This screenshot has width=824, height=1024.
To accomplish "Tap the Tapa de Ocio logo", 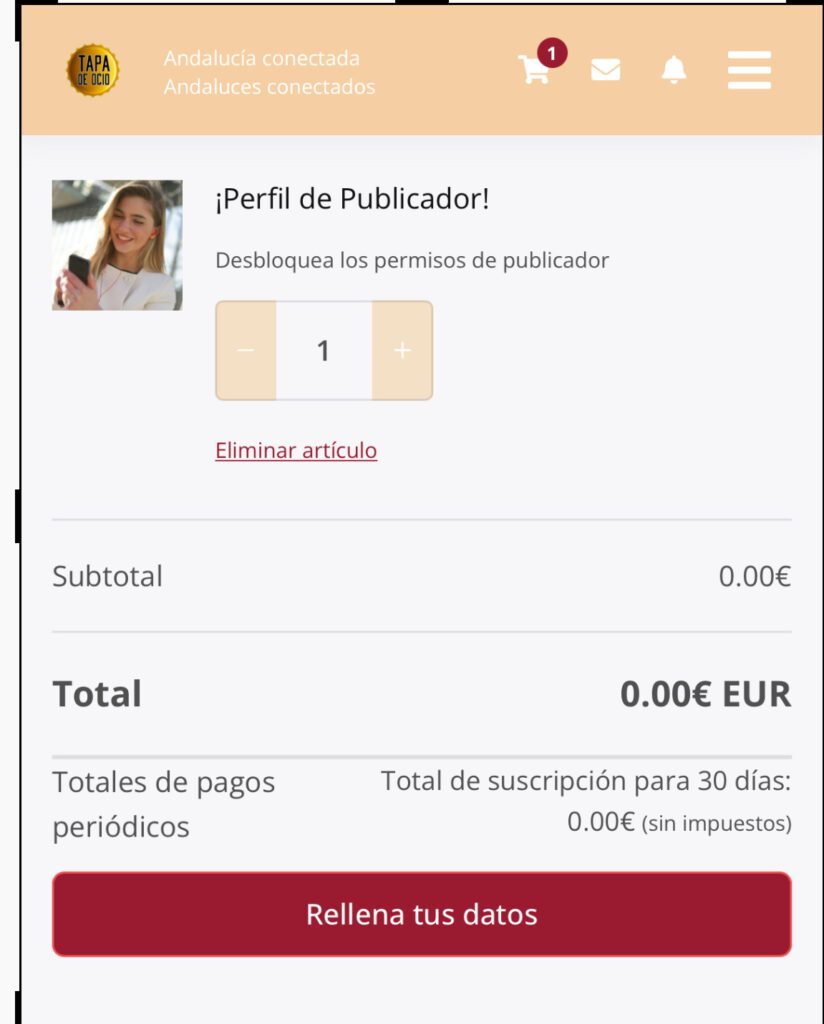I will (x=93, y=70).
